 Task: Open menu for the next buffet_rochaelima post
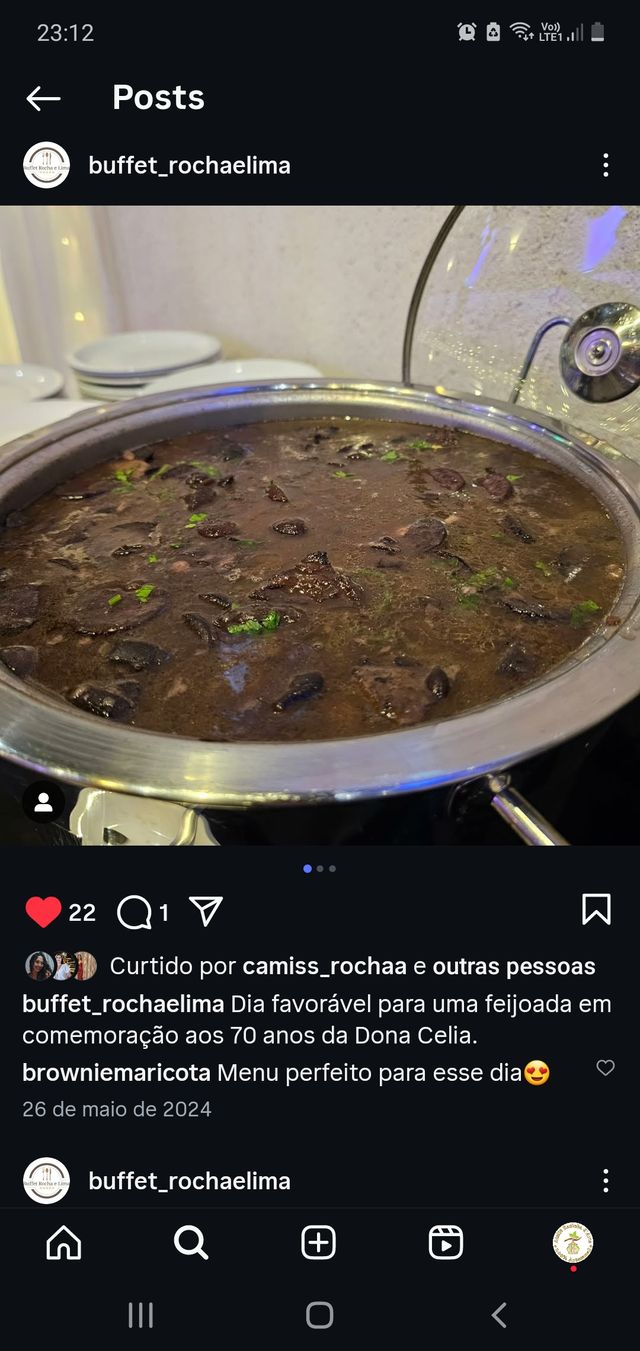pos(605,1180)
